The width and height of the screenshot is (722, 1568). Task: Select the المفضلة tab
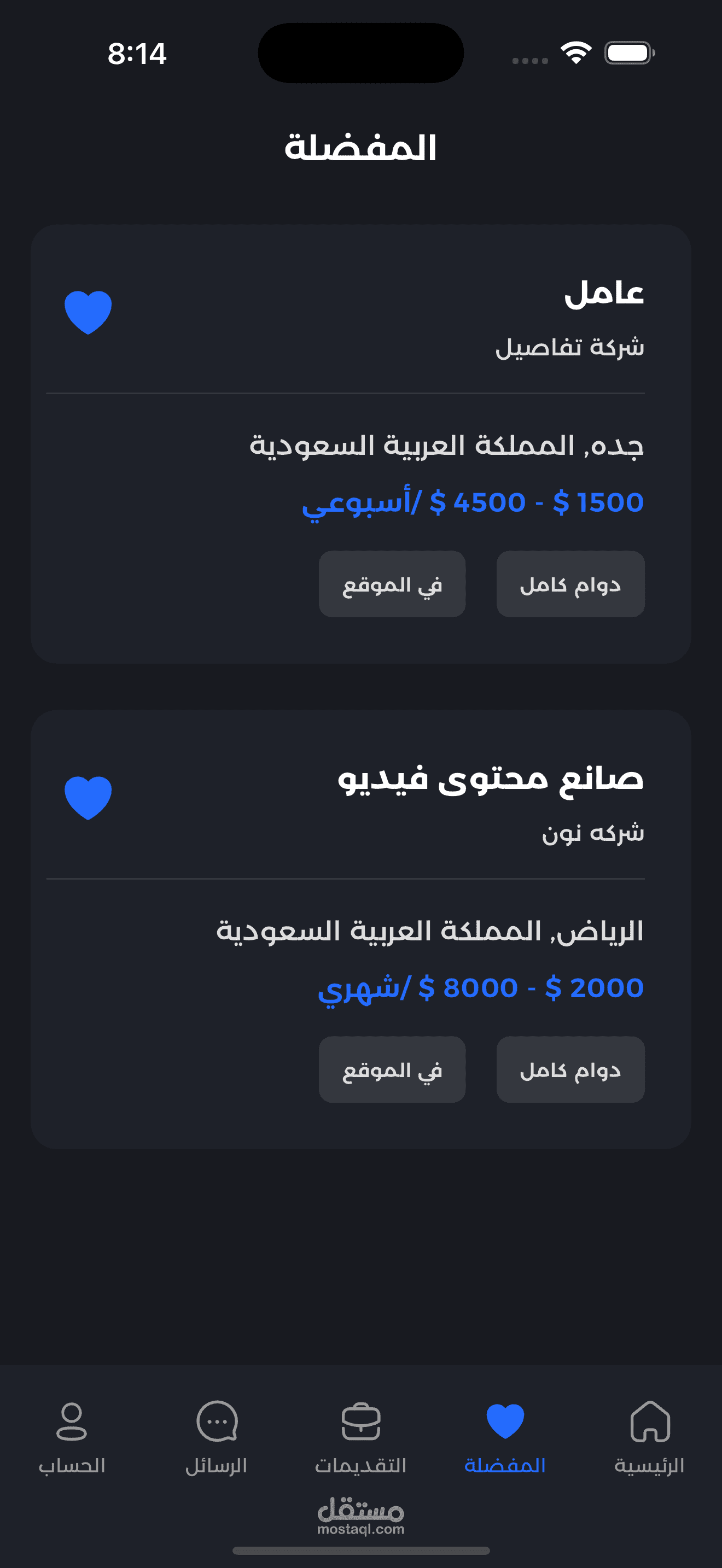505,1438
